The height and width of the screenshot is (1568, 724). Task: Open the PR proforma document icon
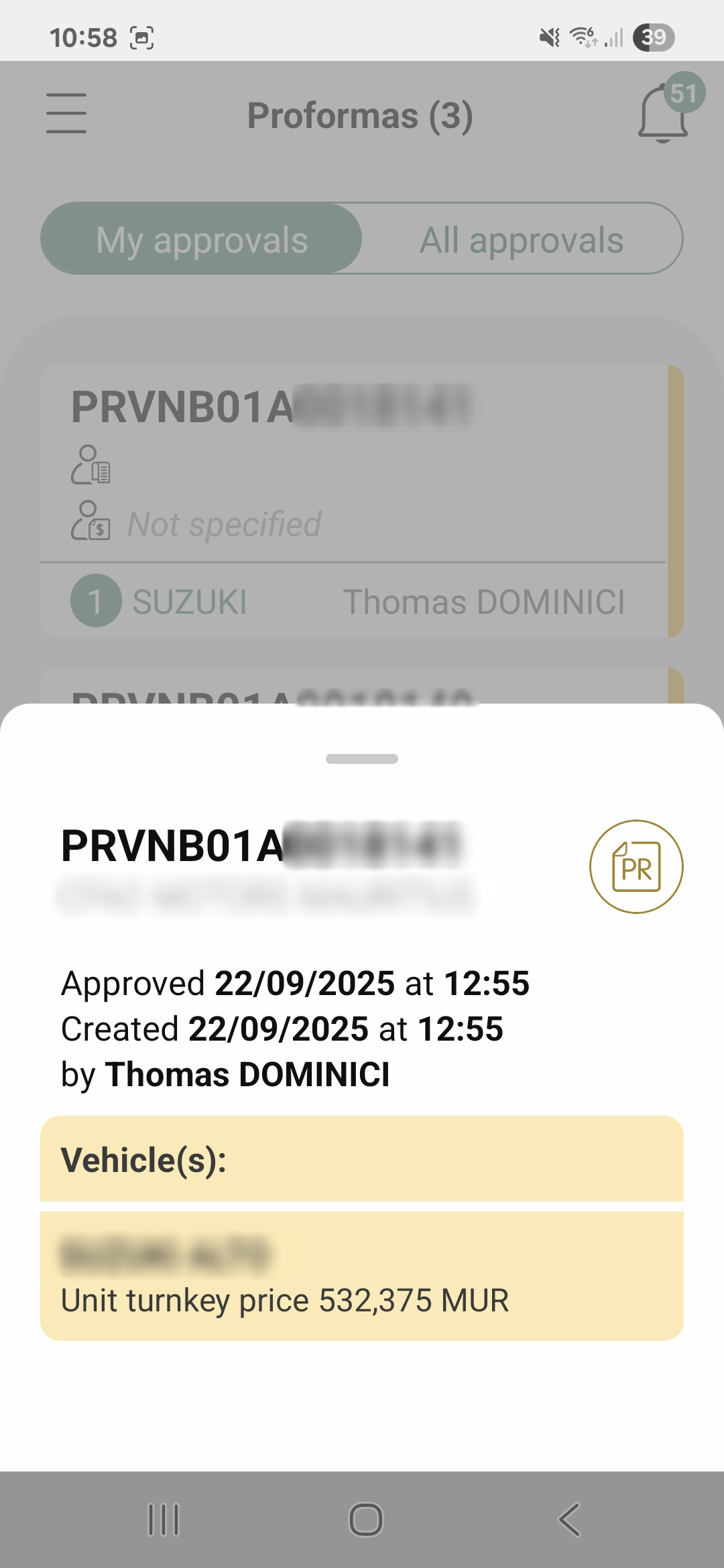[x=636, y=866]
